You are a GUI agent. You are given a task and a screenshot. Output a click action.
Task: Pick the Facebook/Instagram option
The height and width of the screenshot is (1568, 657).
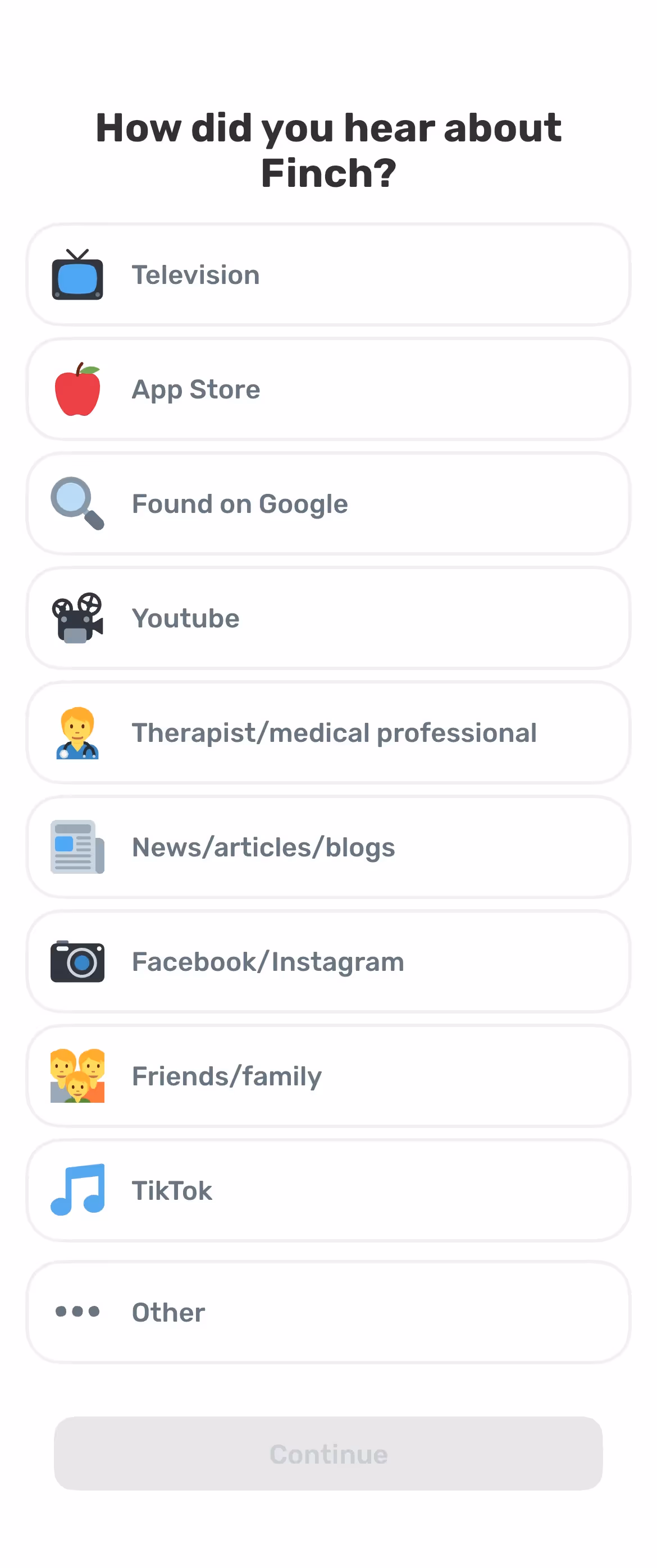328,961
